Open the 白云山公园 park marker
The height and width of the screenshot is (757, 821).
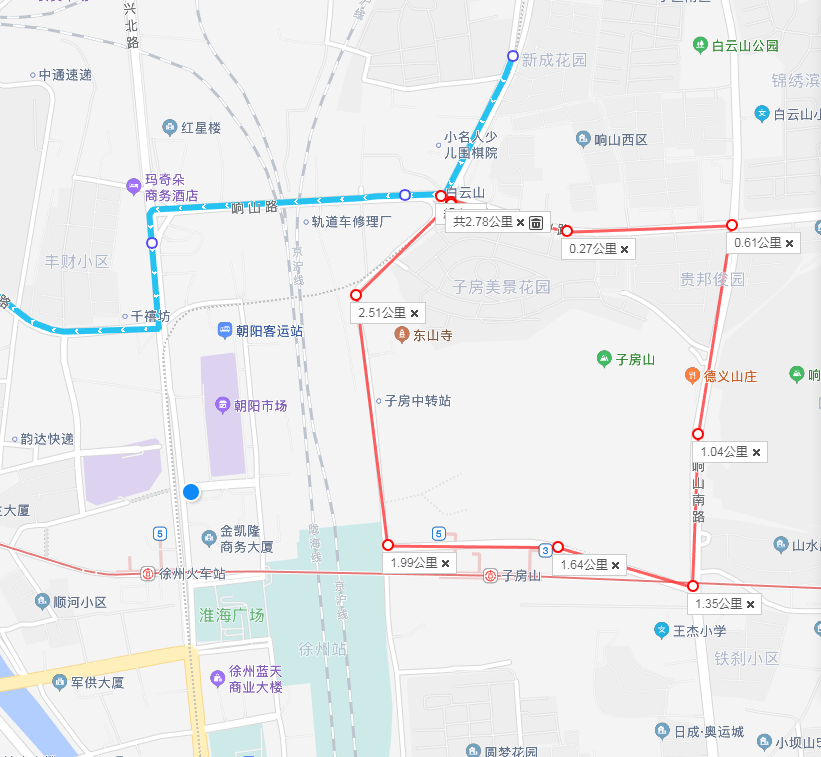click(700, 46)
